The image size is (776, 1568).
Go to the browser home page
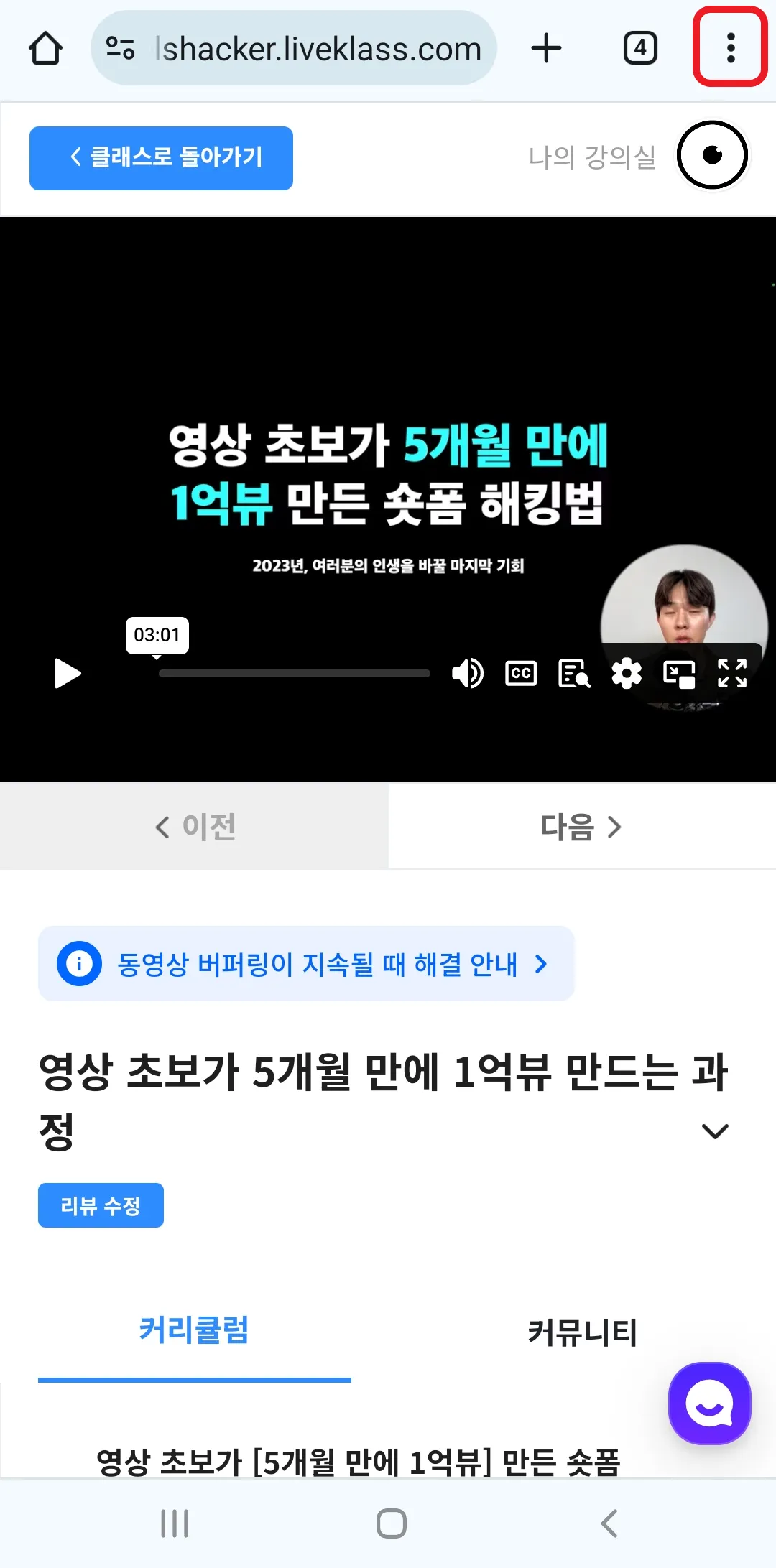pyautogui.click(x=45, y=49)
